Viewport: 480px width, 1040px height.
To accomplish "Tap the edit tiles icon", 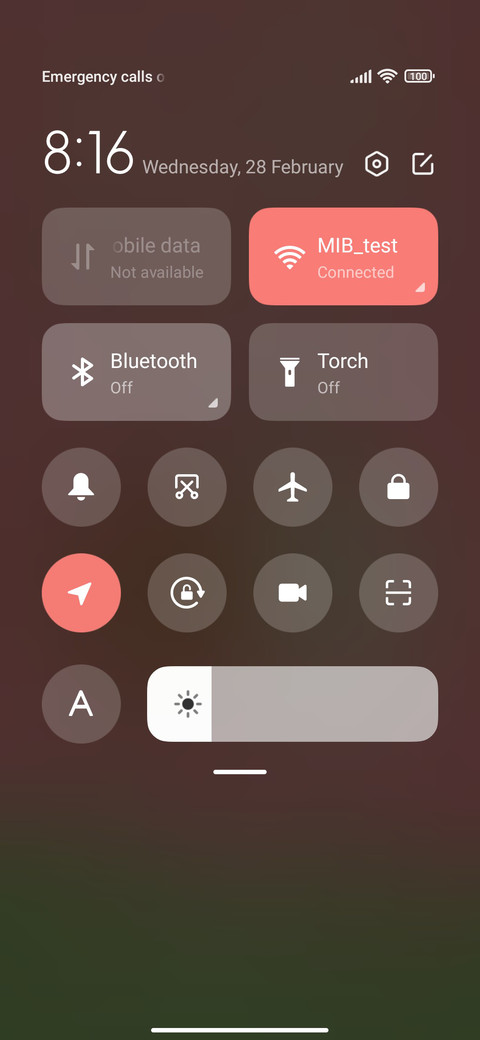I will [x=423, y=164].
